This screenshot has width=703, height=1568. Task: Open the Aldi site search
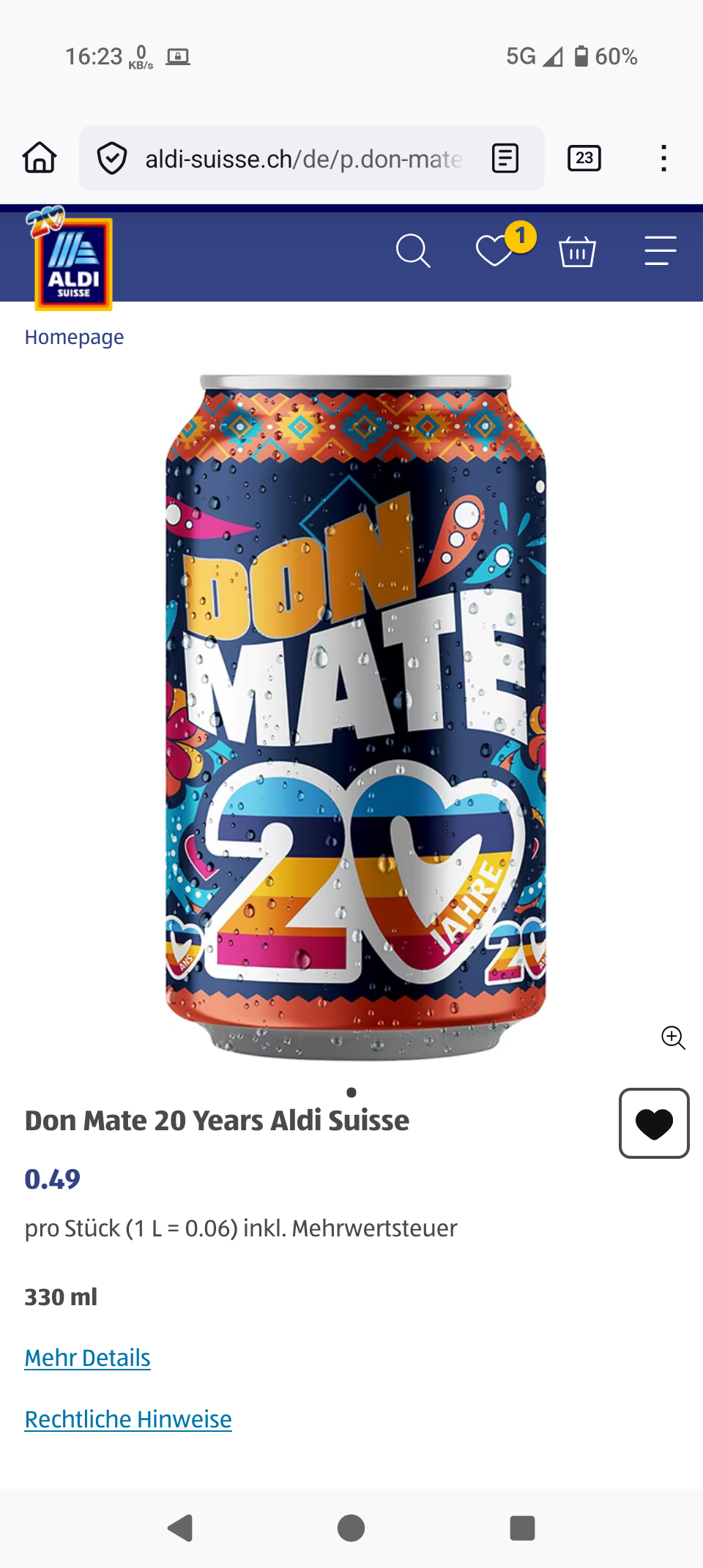click(x=413, y=251)
